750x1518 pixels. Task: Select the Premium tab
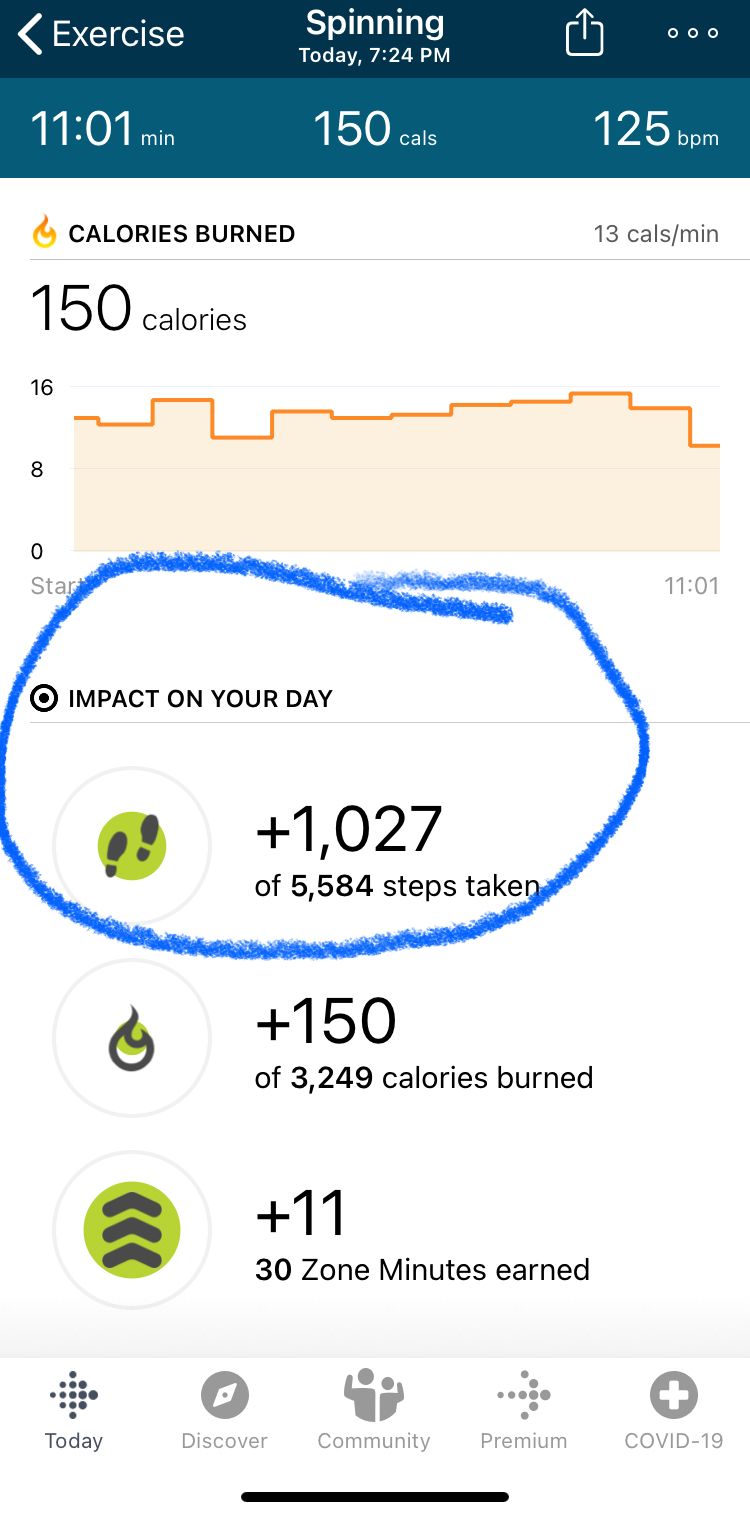[523, 1410]
